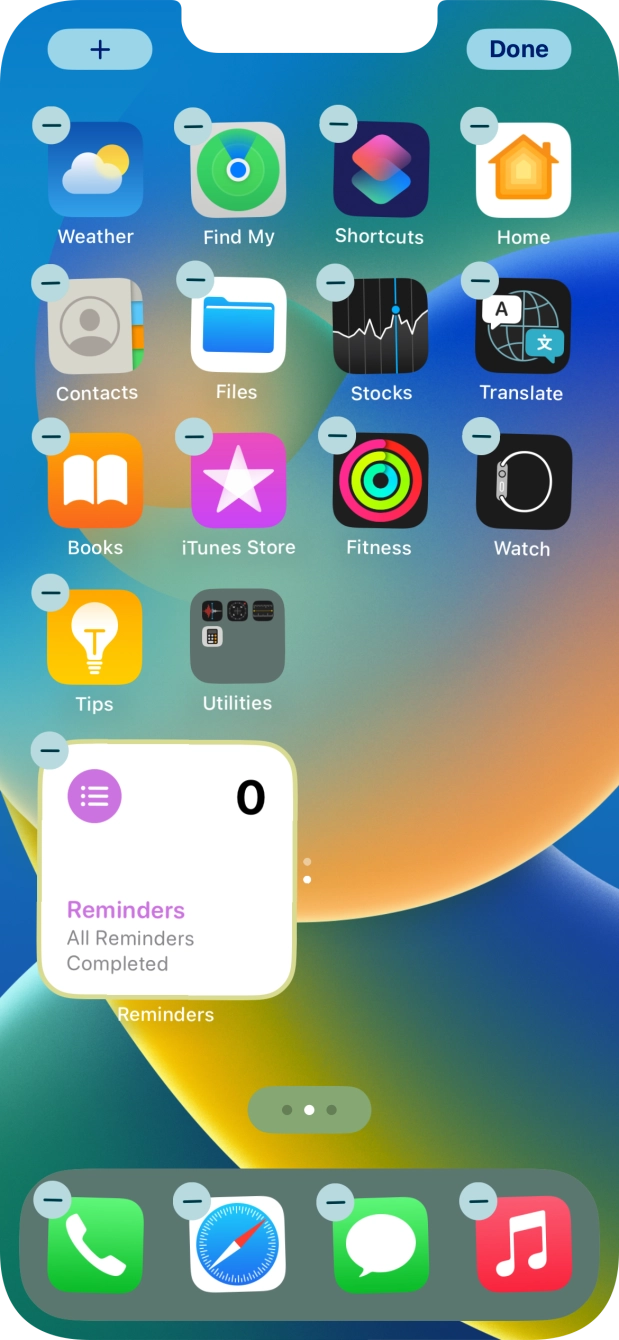Tap the Music app in the dock
Image resolution: width=619 pixels, height=1340 pixels.
click(x=523, y=1243)
